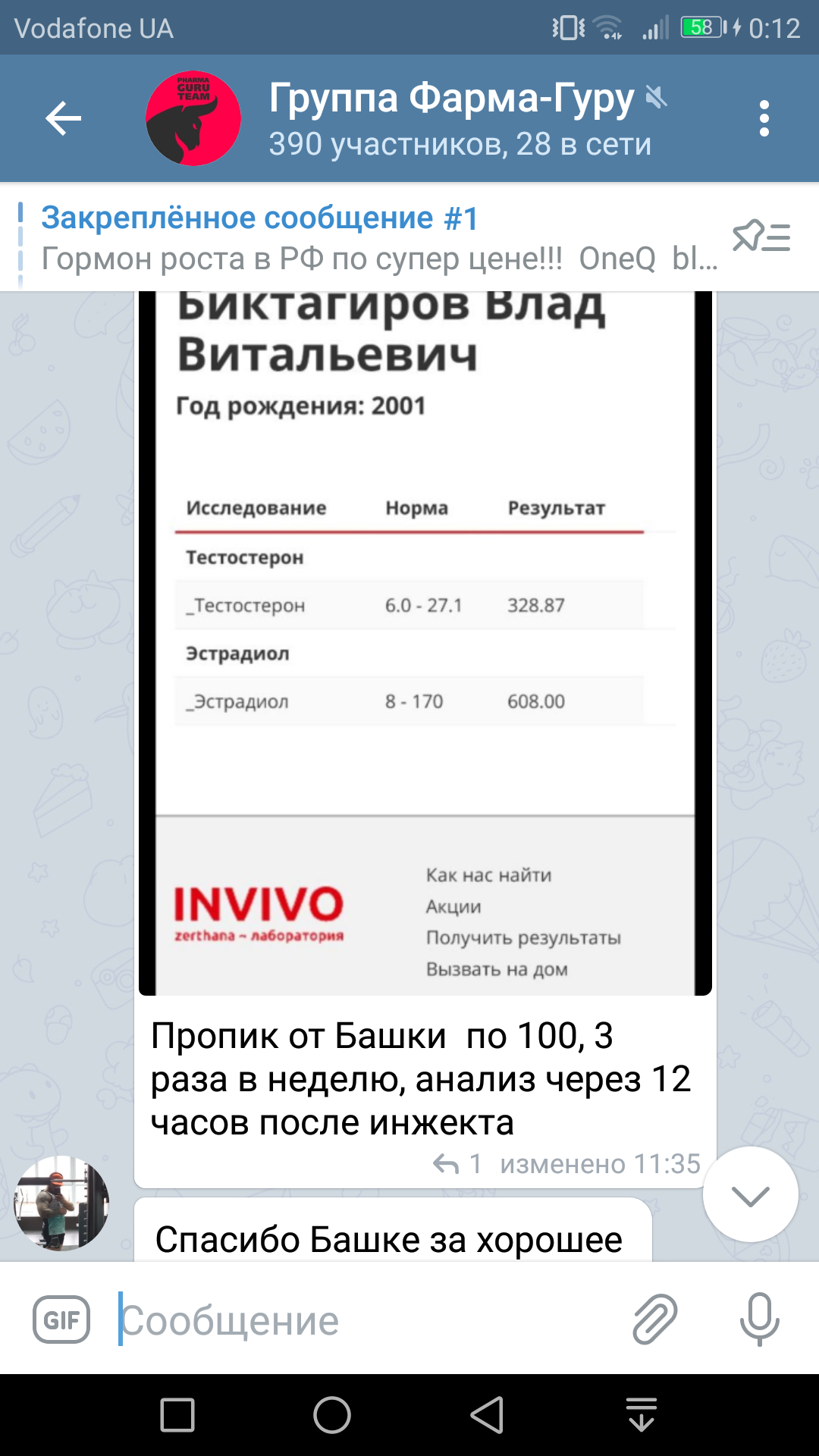
Task: Open the GIF picker
Action: (61, 1320)
